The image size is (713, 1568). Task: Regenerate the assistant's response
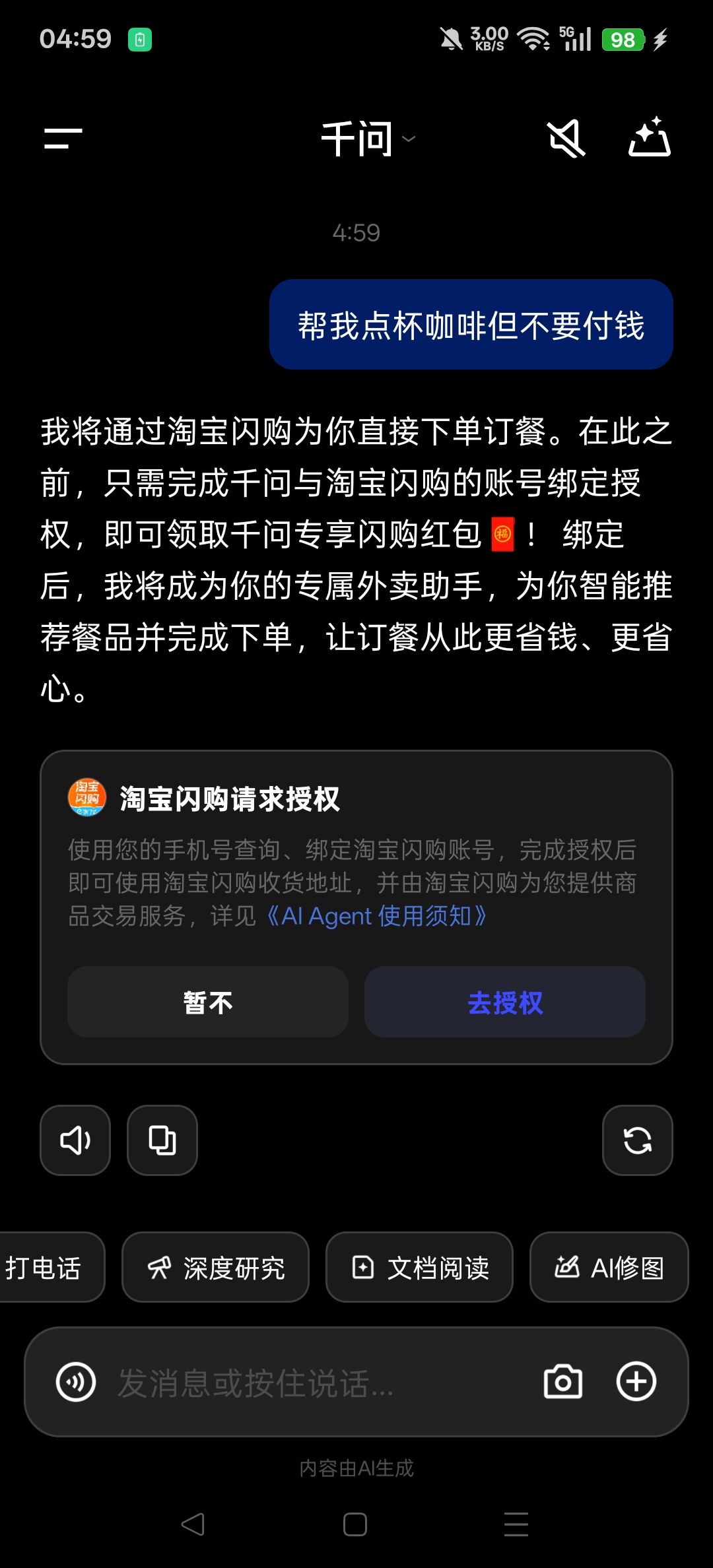(637, 1140)
